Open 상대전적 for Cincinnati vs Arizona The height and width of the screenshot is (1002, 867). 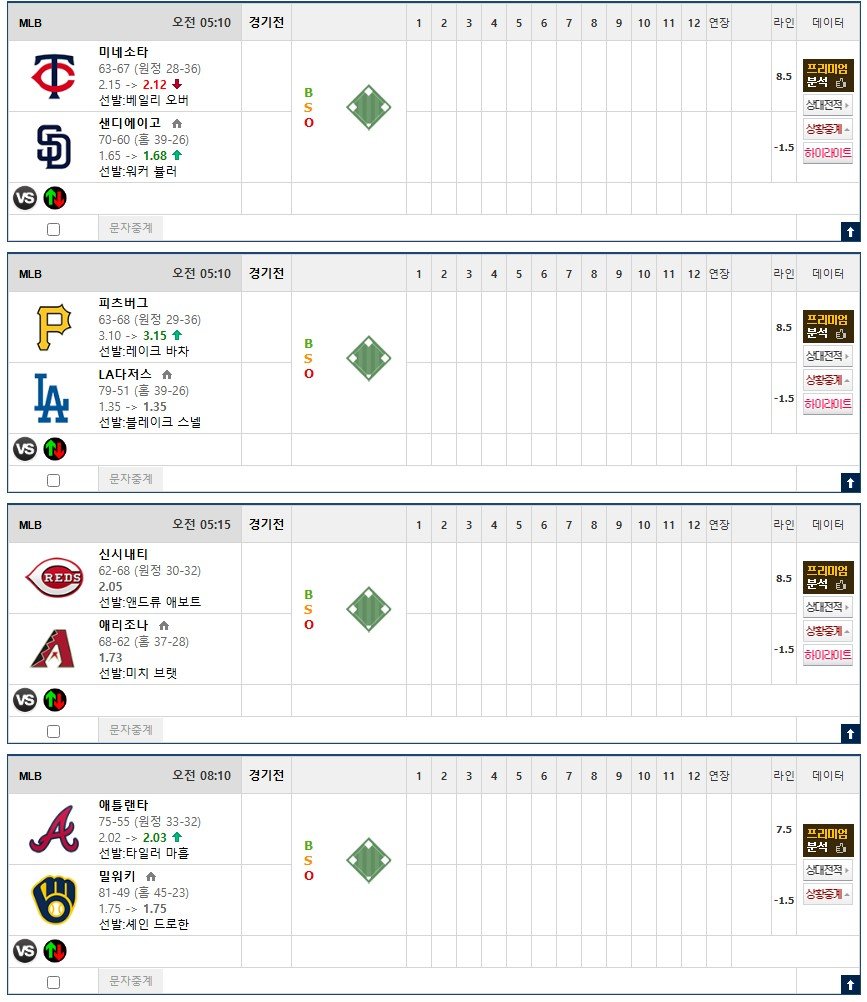coord(827,607)
